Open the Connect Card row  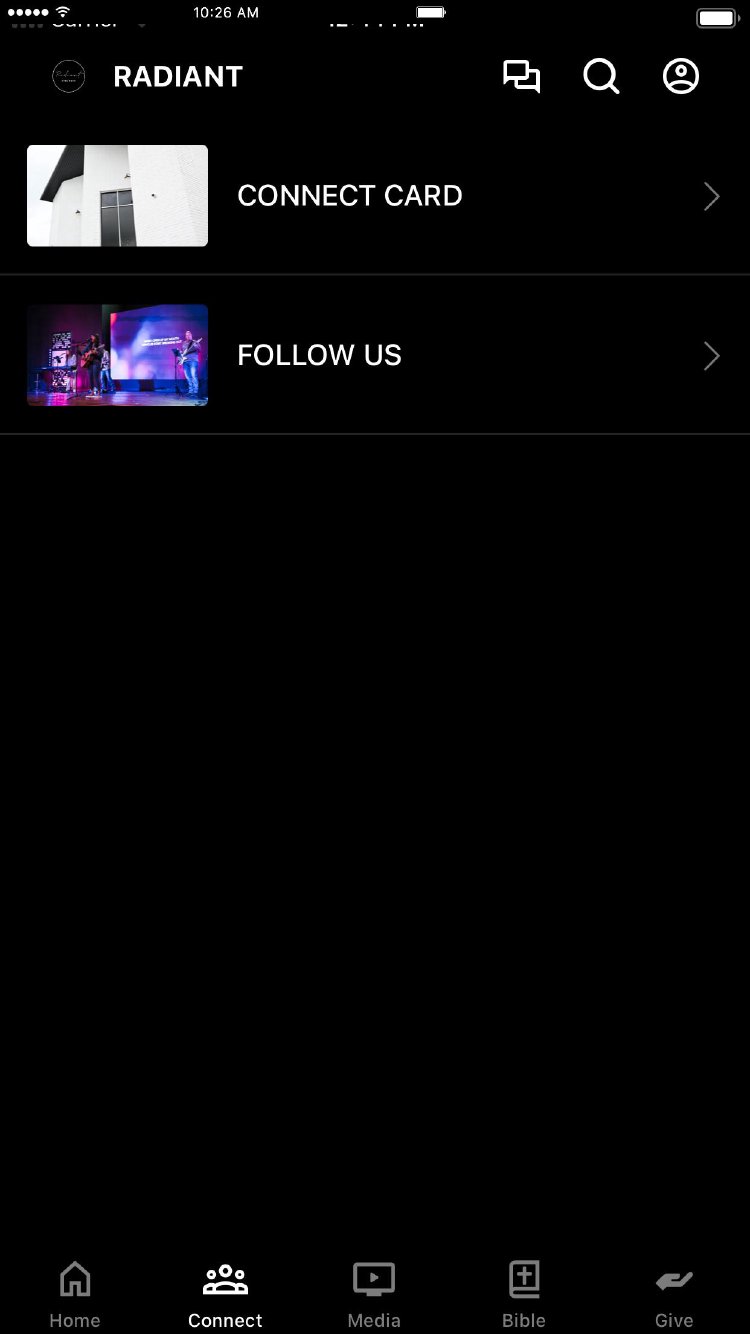(375, 196)
